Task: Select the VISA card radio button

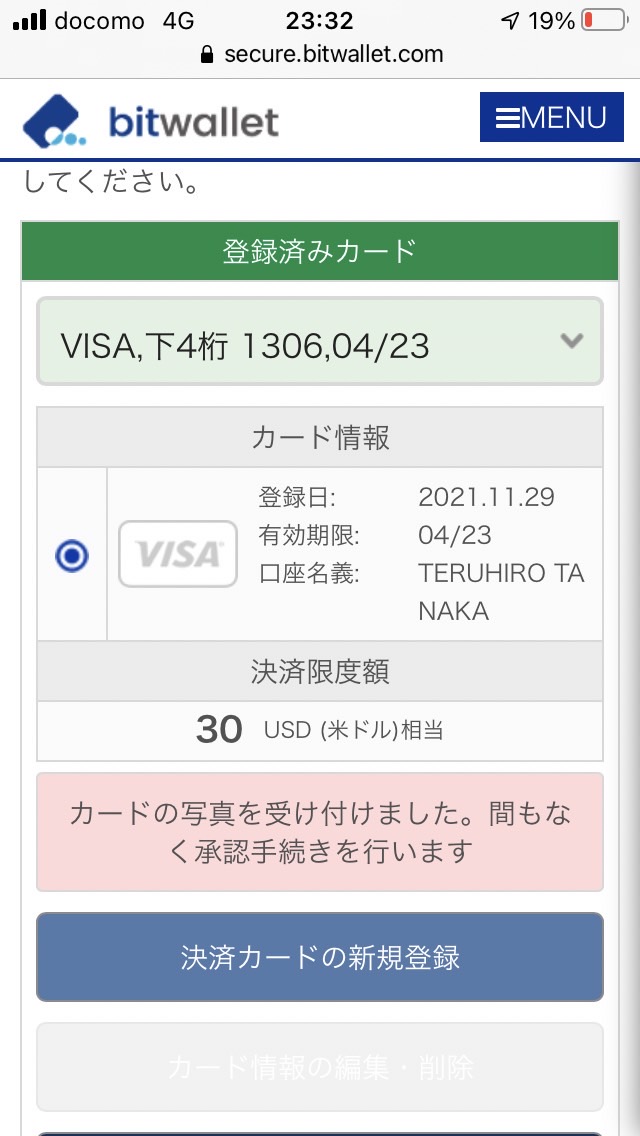Action: (72, 556)
